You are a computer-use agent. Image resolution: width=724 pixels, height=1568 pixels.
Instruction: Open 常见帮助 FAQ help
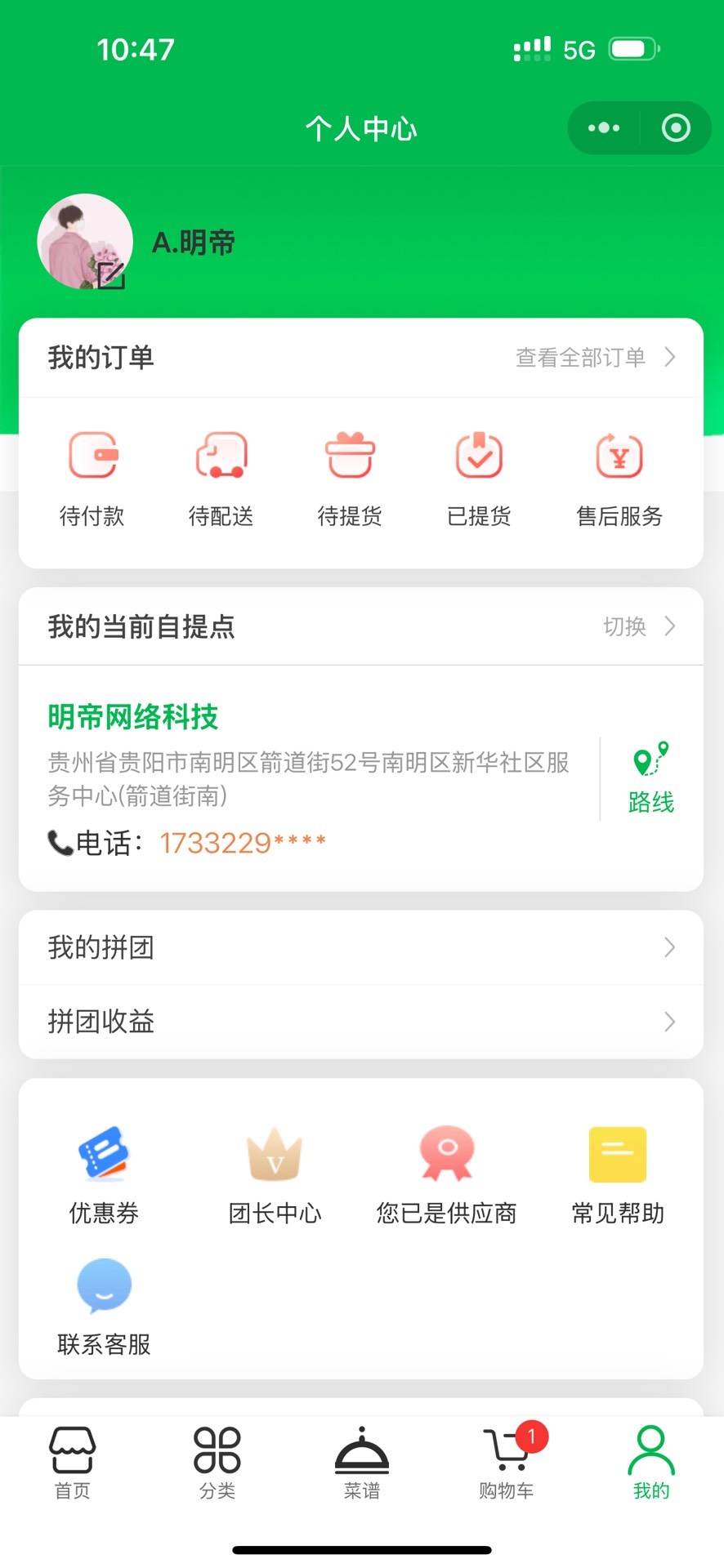point(618,1173)
